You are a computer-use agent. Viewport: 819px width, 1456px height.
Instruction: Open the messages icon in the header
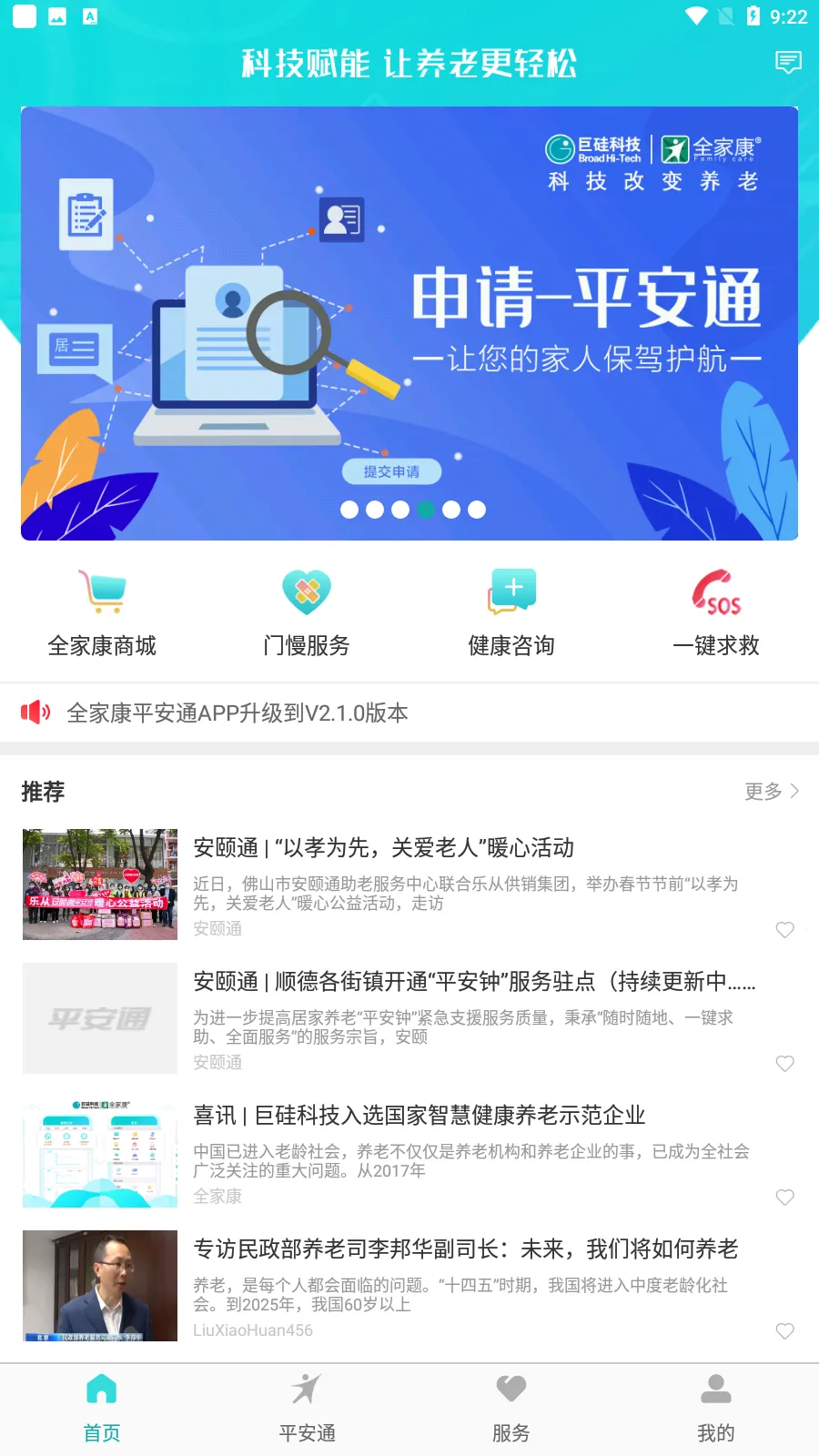click(788, 62)
